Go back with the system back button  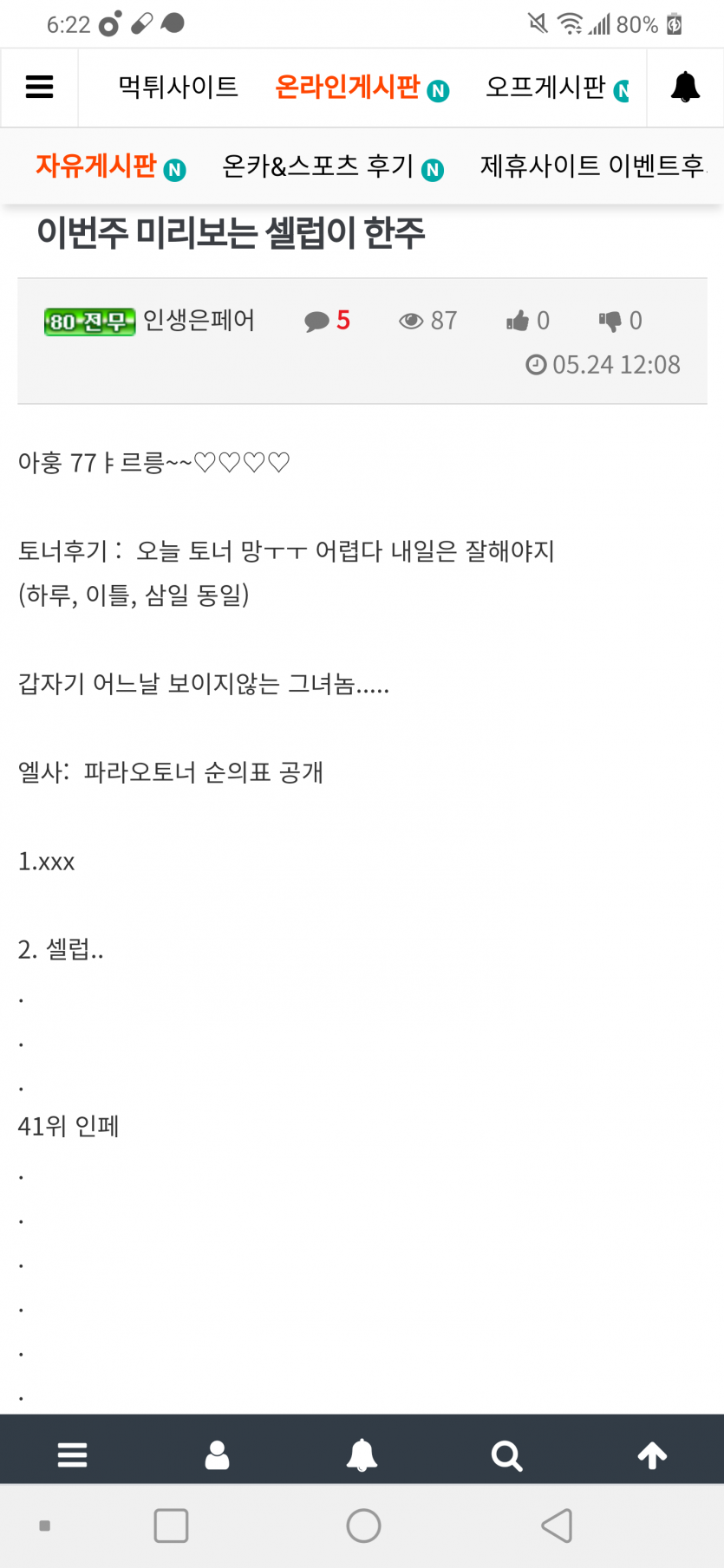(557, 1526)
